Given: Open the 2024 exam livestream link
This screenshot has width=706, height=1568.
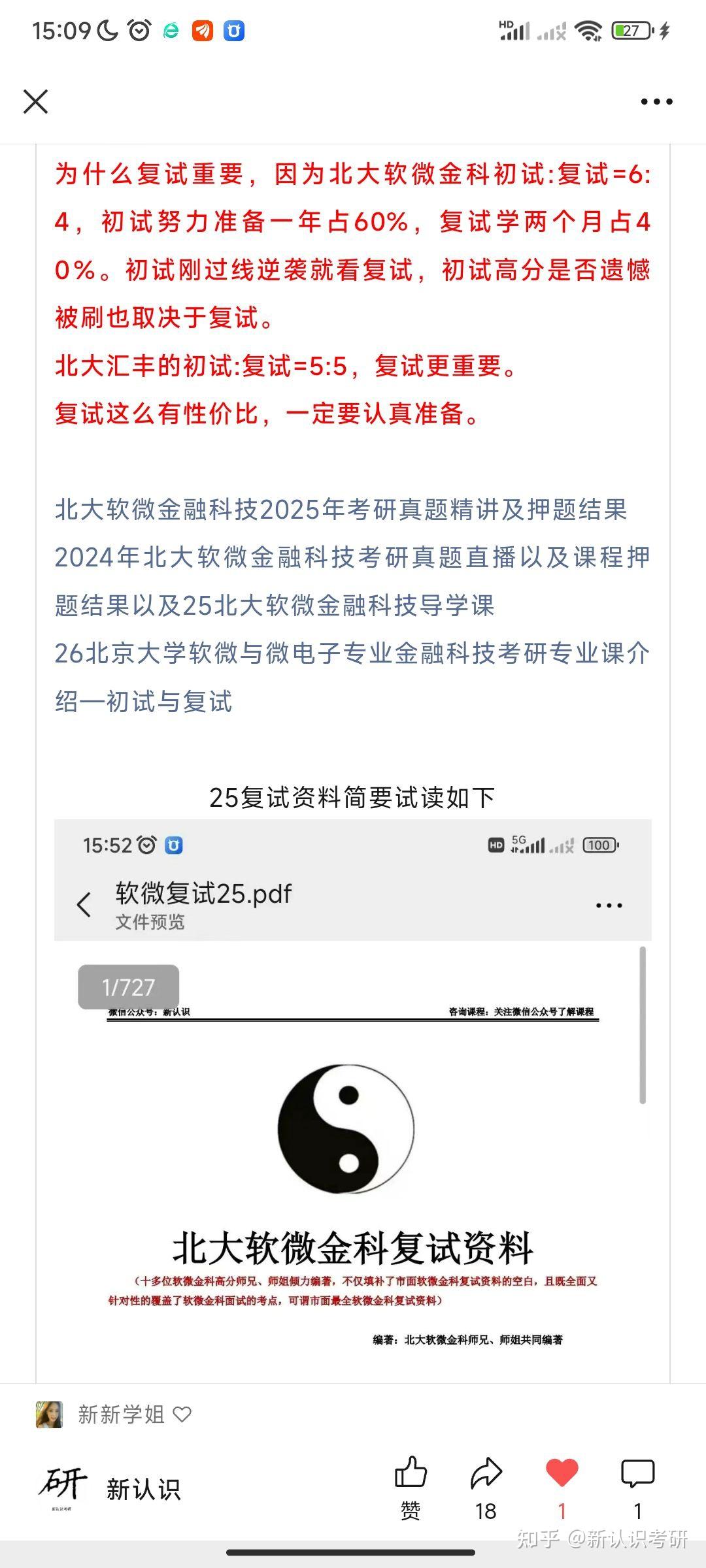Looking at the screenshot, I should 352,581.
